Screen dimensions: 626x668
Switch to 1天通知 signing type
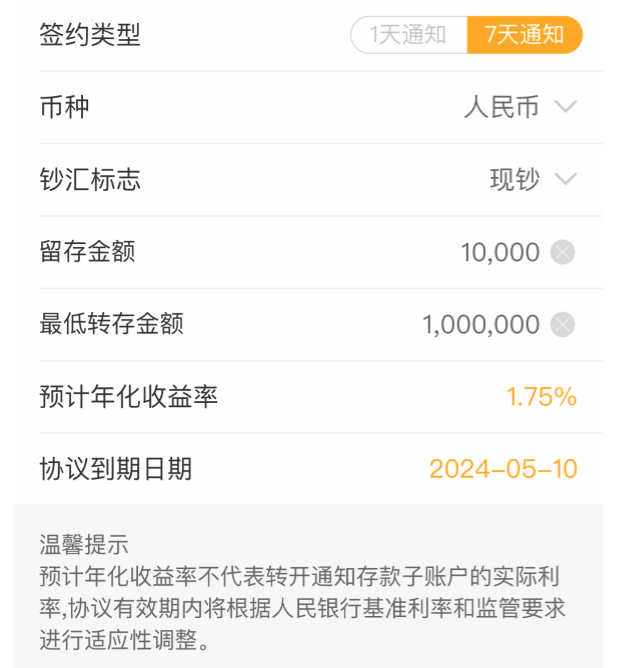tap(408, 35)
